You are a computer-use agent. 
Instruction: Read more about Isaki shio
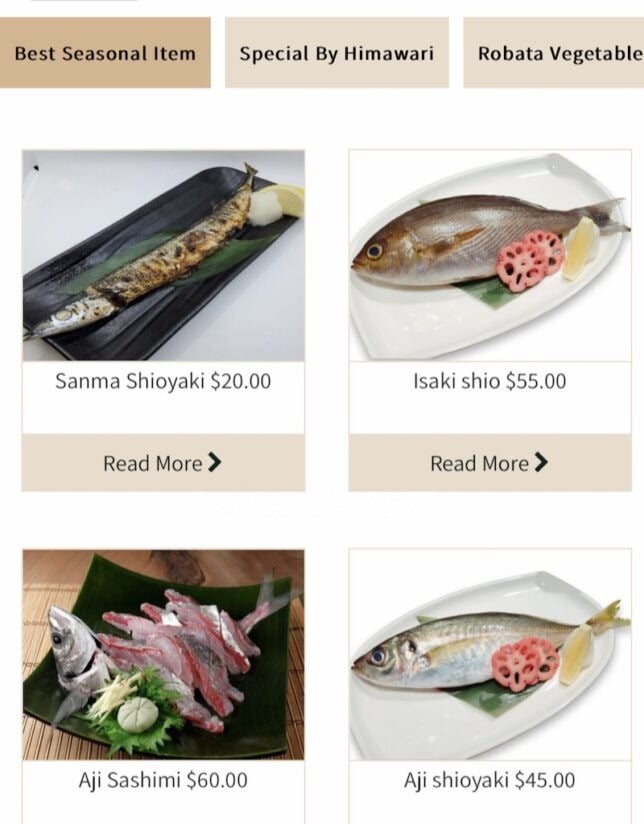coord(490,463)
